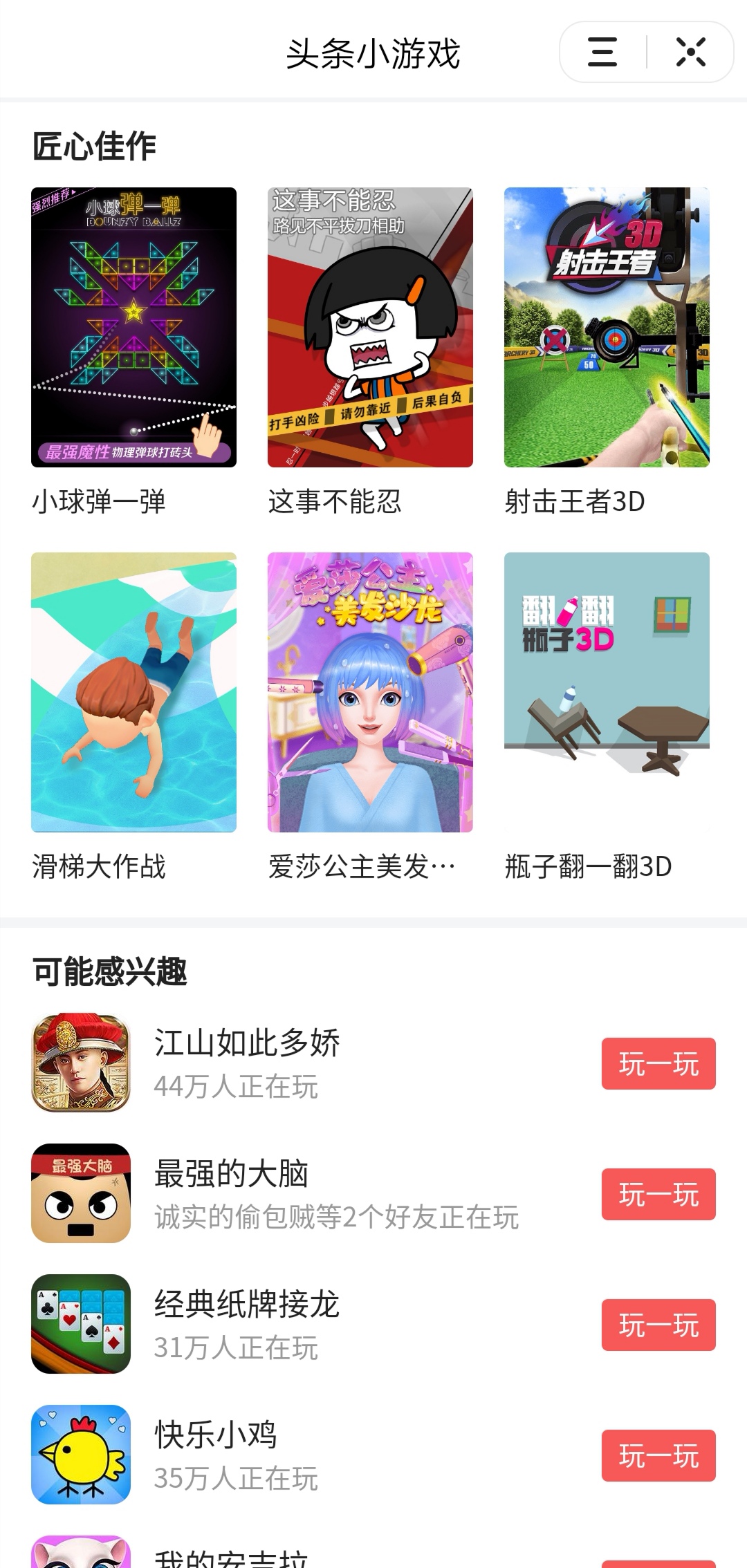Select the 射击王者3D game card

[607, 327]
